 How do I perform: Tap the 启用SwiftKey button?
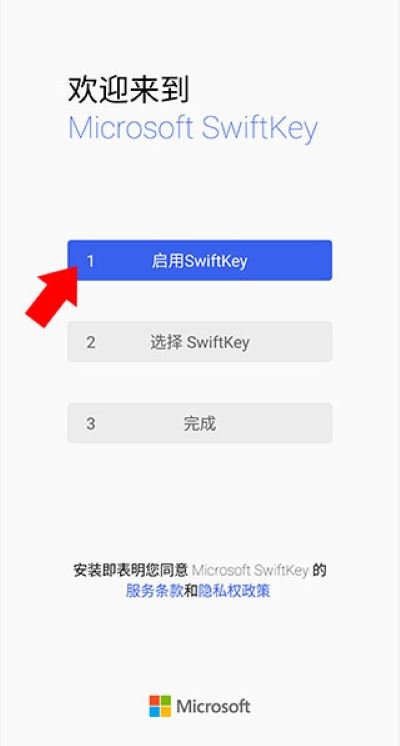coord(200,260)
